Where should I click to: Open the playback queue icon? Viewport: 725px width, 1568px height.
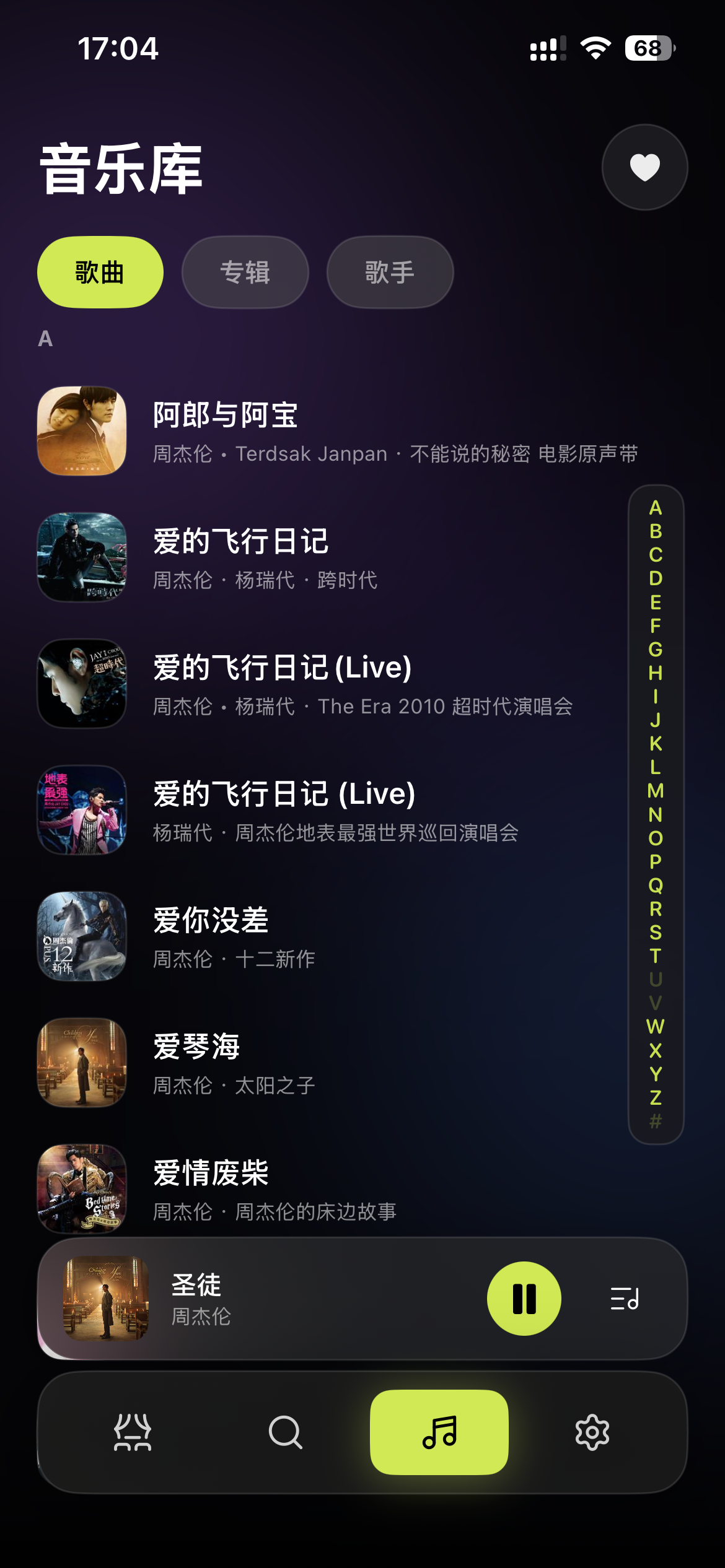[x=625, y=1299]
